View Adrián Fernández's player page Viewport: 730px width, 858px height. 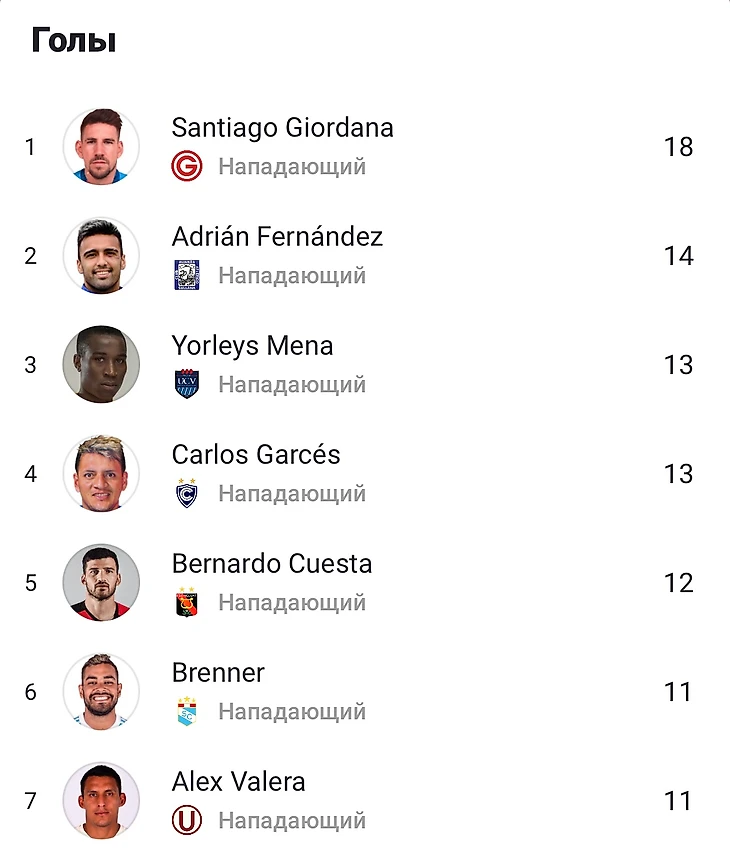click(x=277, y=238)
